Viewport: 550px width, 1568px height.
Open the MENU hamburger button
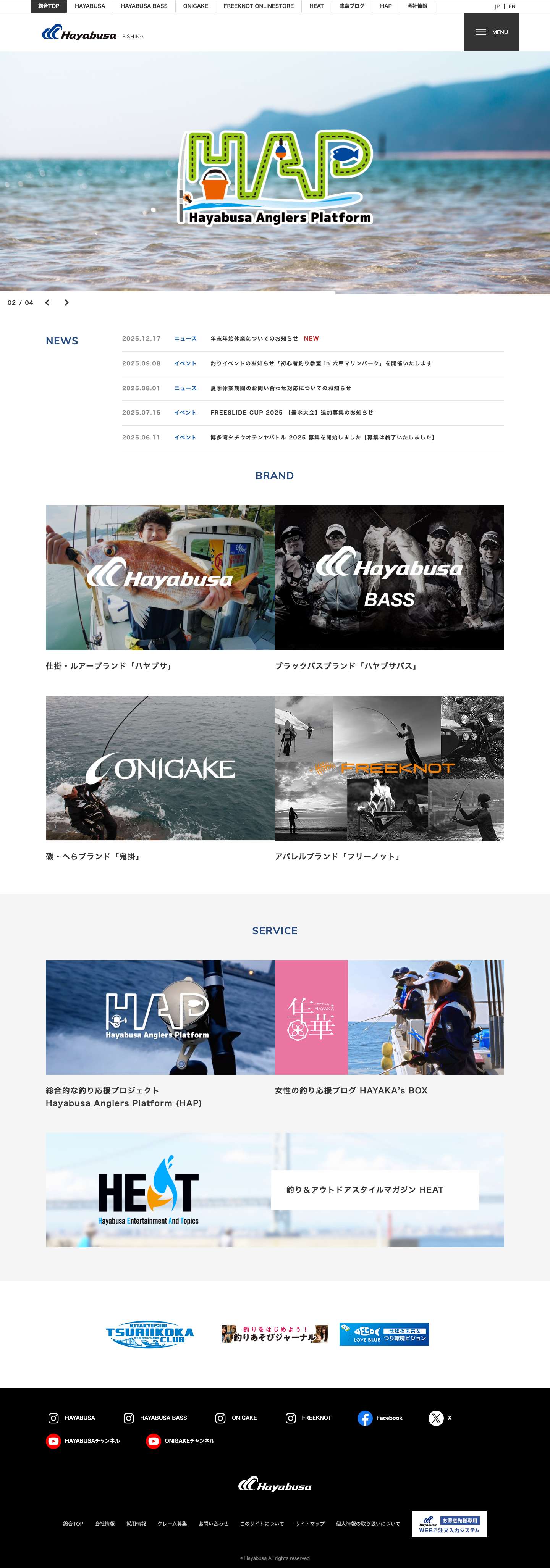491,32
